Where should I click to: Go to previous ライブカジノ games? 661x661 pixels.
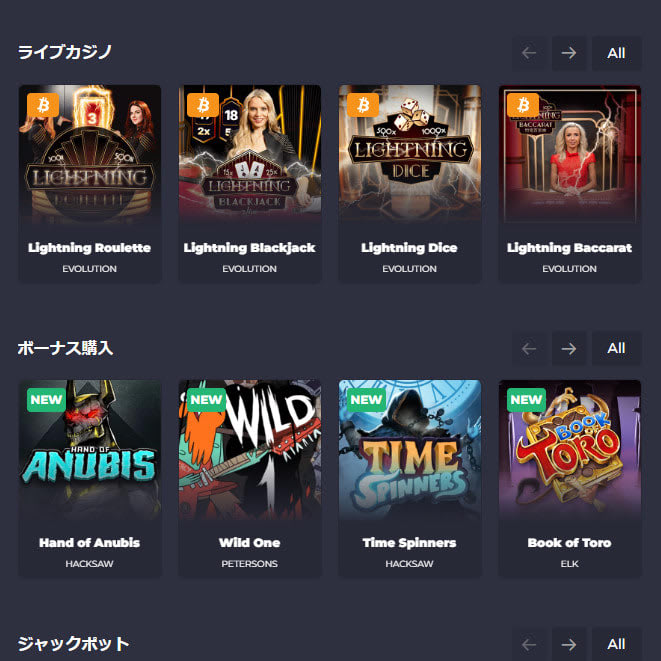coord(530,53)
